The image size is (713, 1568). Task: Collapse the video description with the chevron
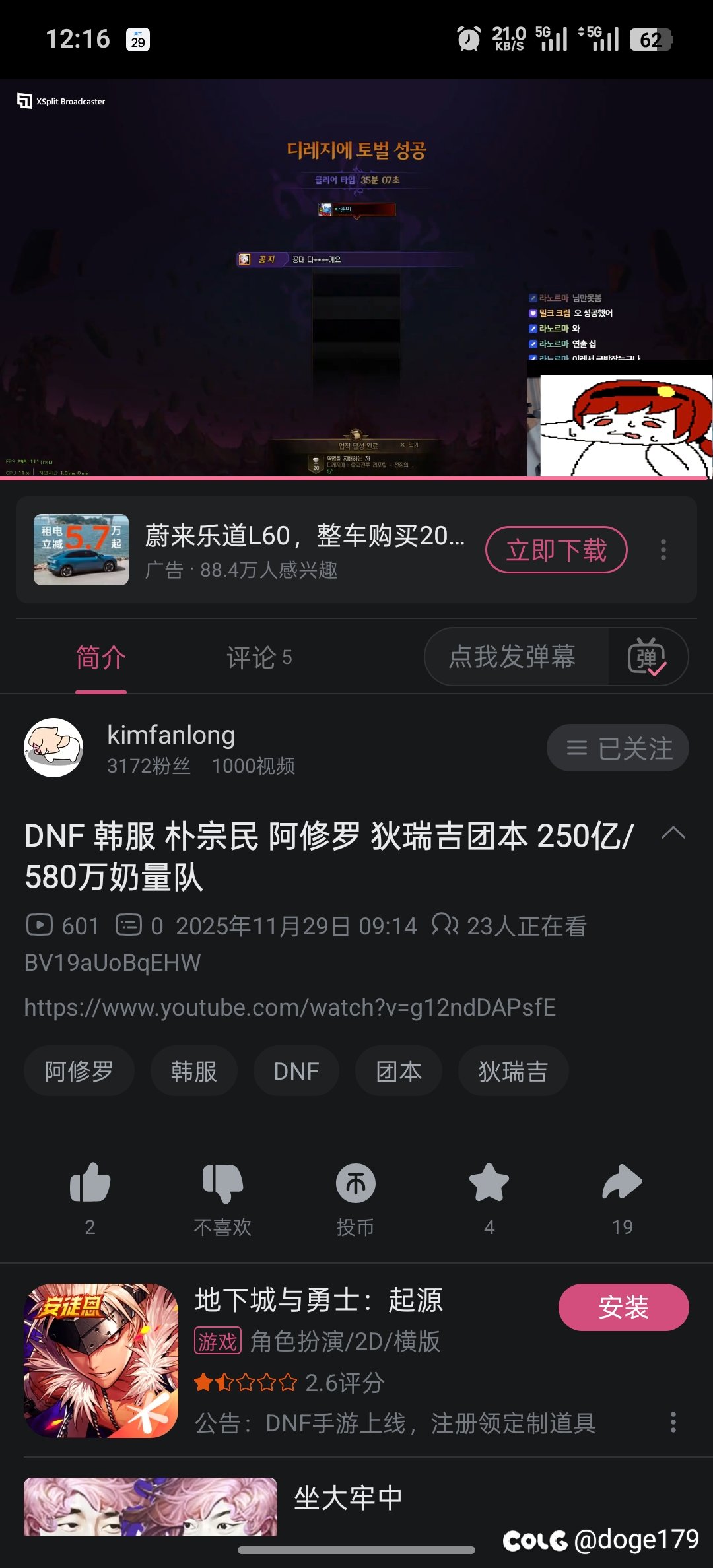674,833
